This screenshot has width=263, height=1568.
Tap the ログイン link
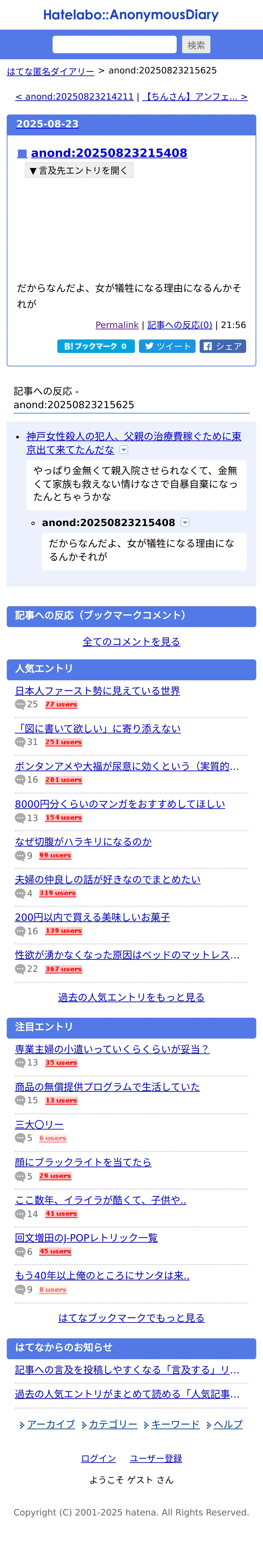click(99, 1458)
